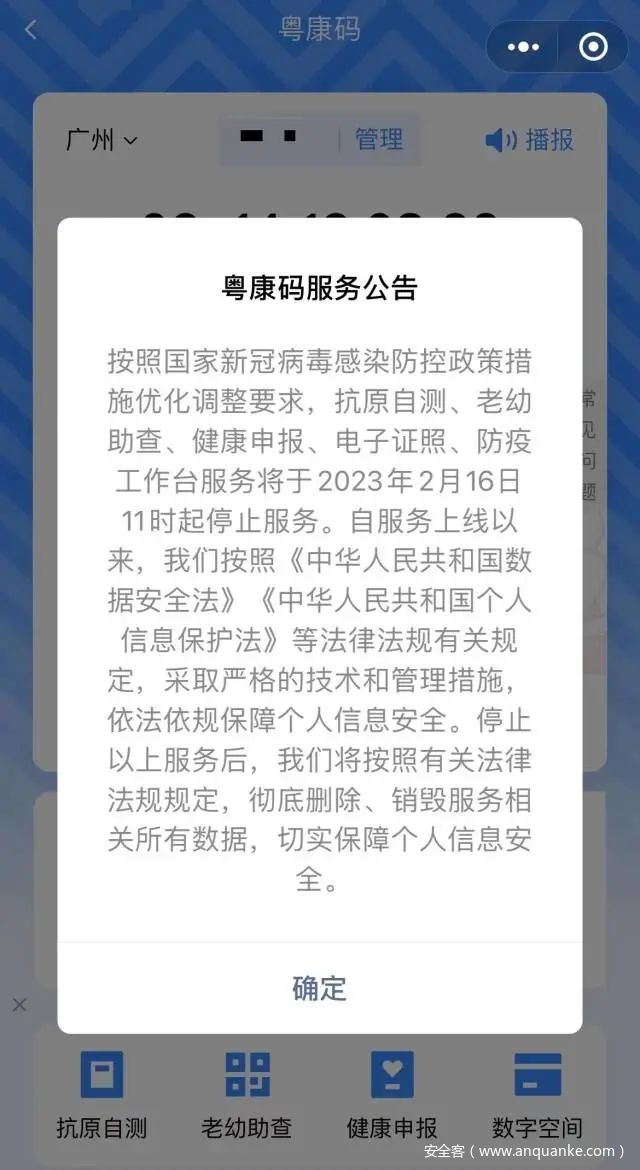Open the 老幼助查 service
The height and width of the screenshot is (1170, 640).
pos(247,1094)
